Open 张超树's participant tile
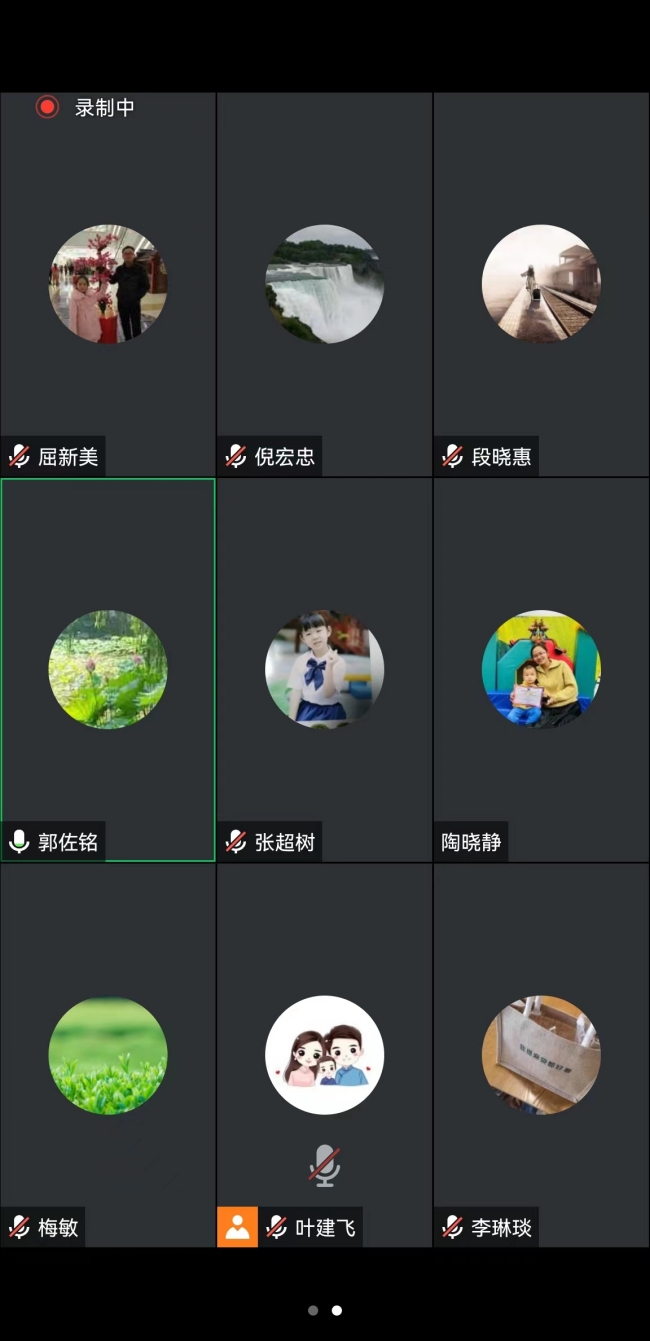The height and width of the screenshot is (1341, 650). tap(324, 670)
